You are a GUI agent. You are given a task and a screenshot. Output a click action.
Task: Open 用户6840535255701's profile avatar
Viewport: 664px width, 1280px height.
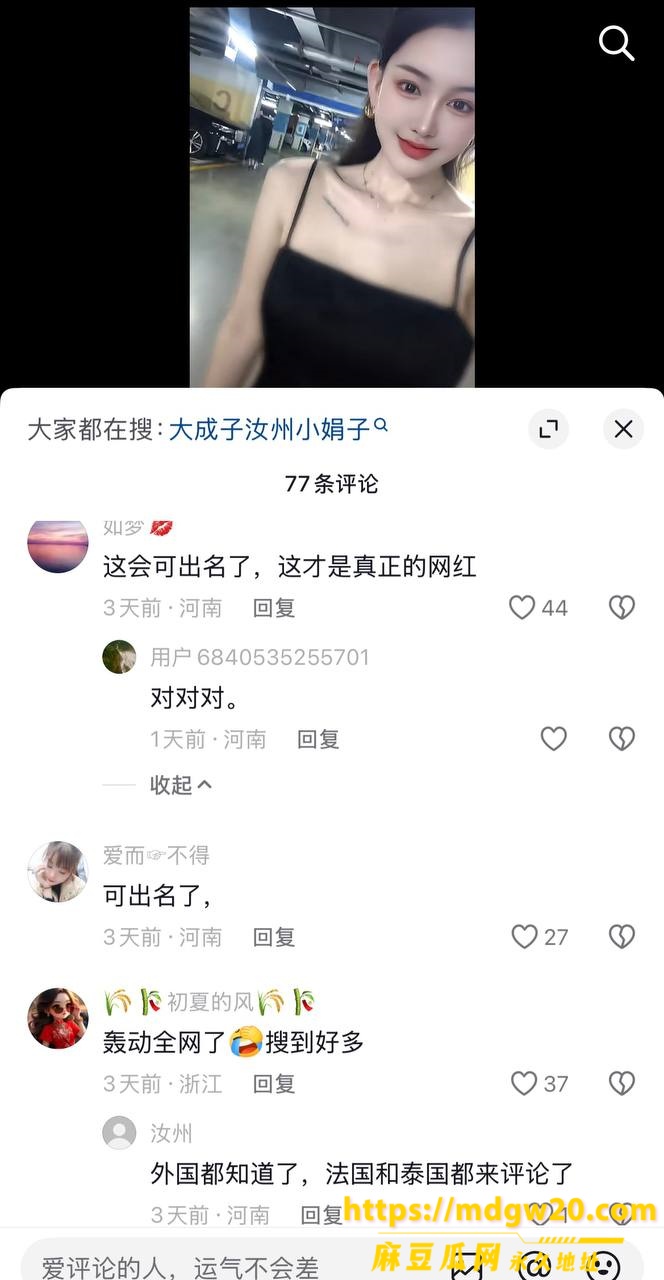pyautogui.click(x=119, y=657)
